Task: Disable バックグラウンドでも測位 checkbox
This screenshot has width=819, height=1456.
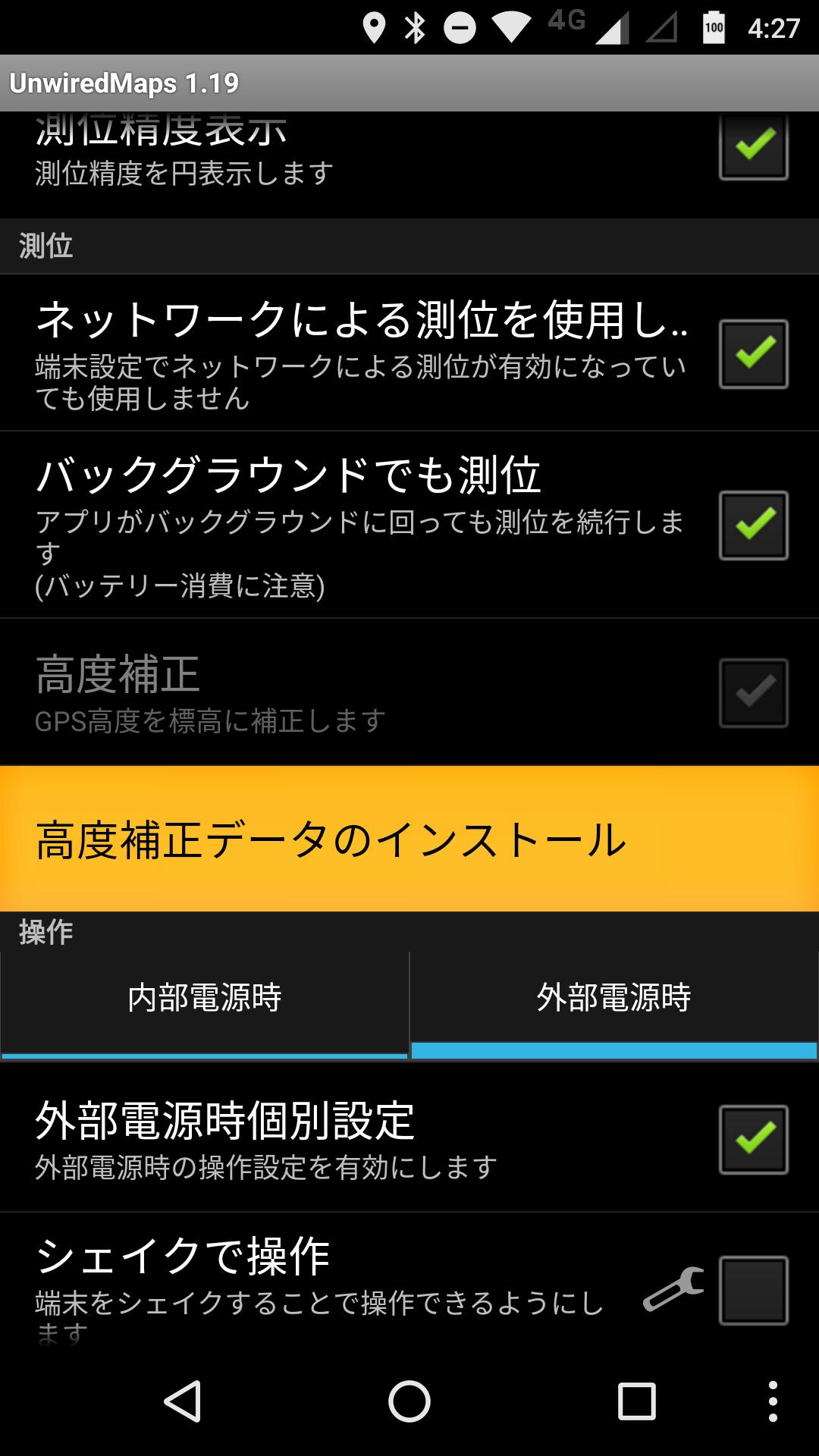Action: click(x=753, y=526)
